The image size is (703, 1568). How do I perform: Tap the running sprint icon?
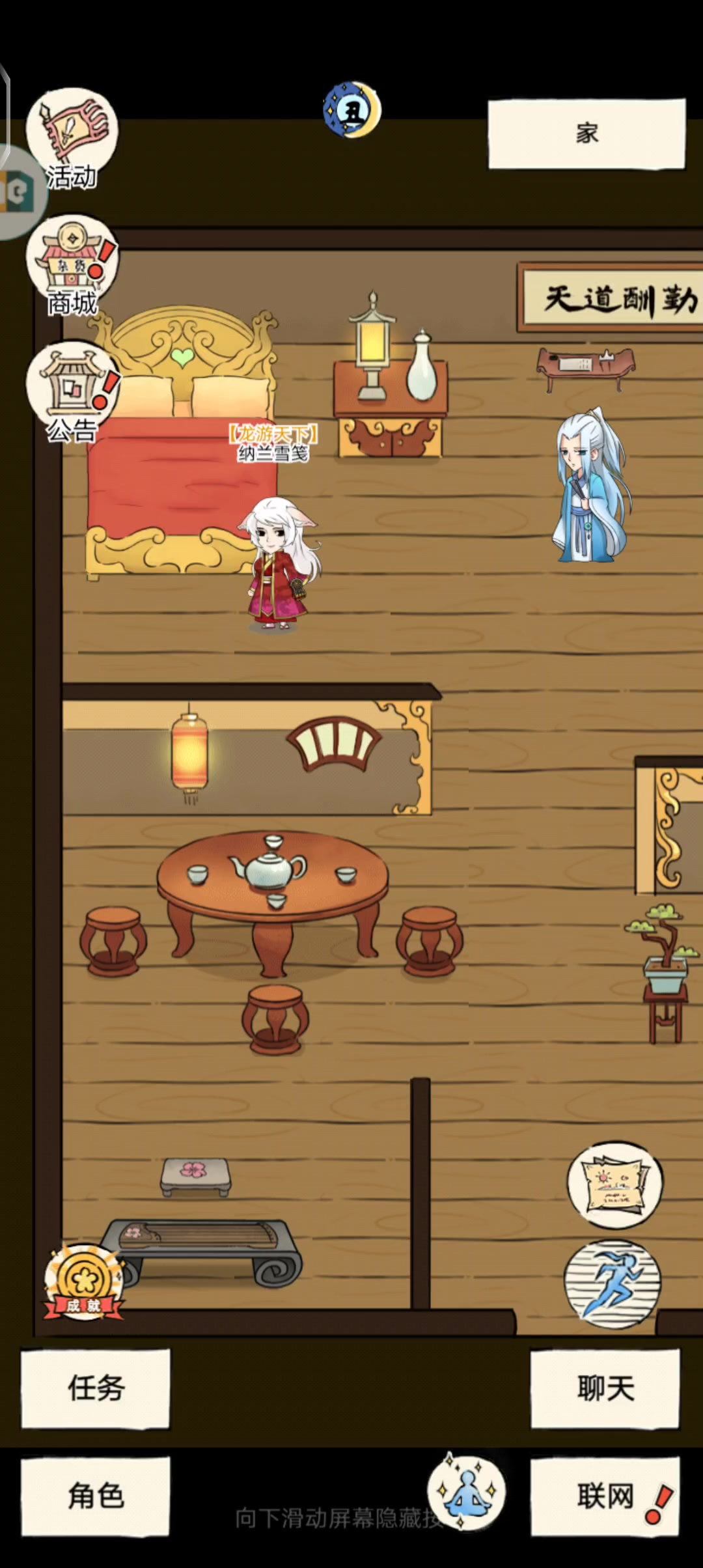(x=613, y=1284)
